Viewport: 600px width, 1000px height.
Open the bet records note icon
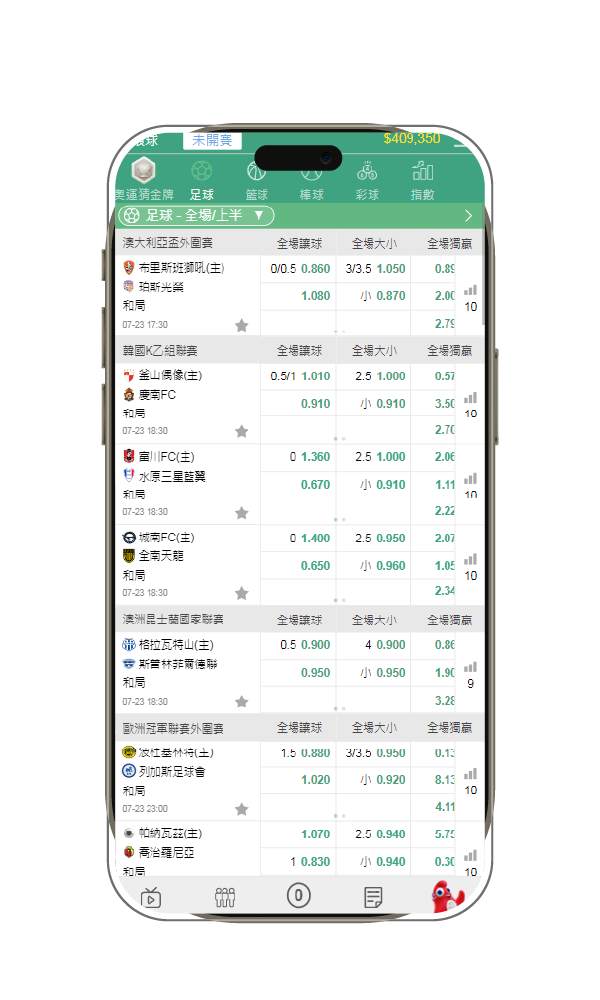[x=373, y=896]
